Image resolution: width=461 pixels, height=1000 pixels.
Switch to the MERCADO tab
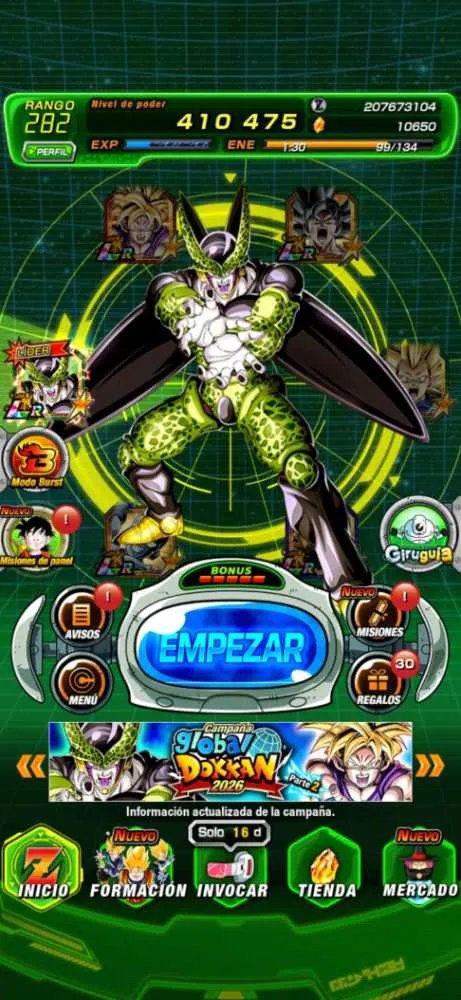(x=421, y=869)
